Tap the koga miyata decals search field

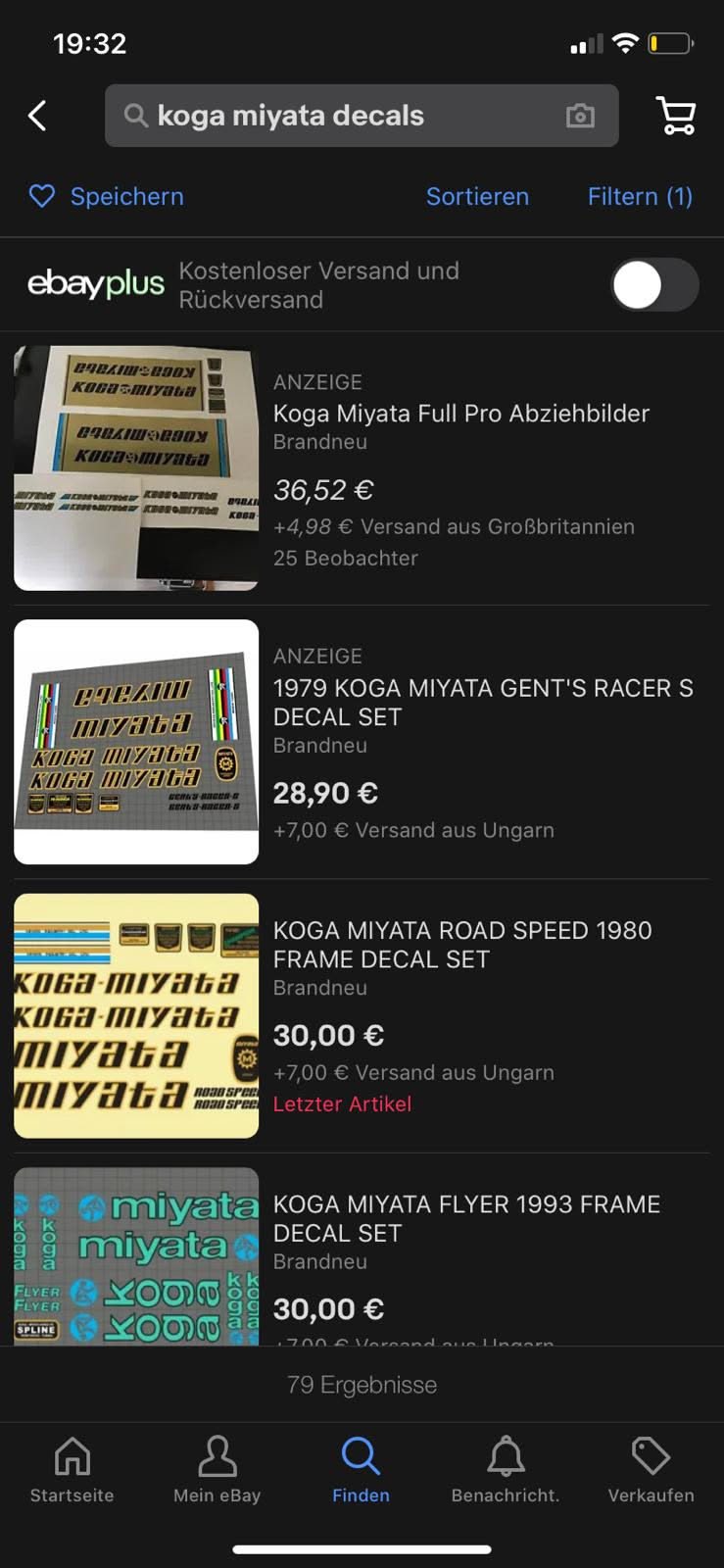333,116
